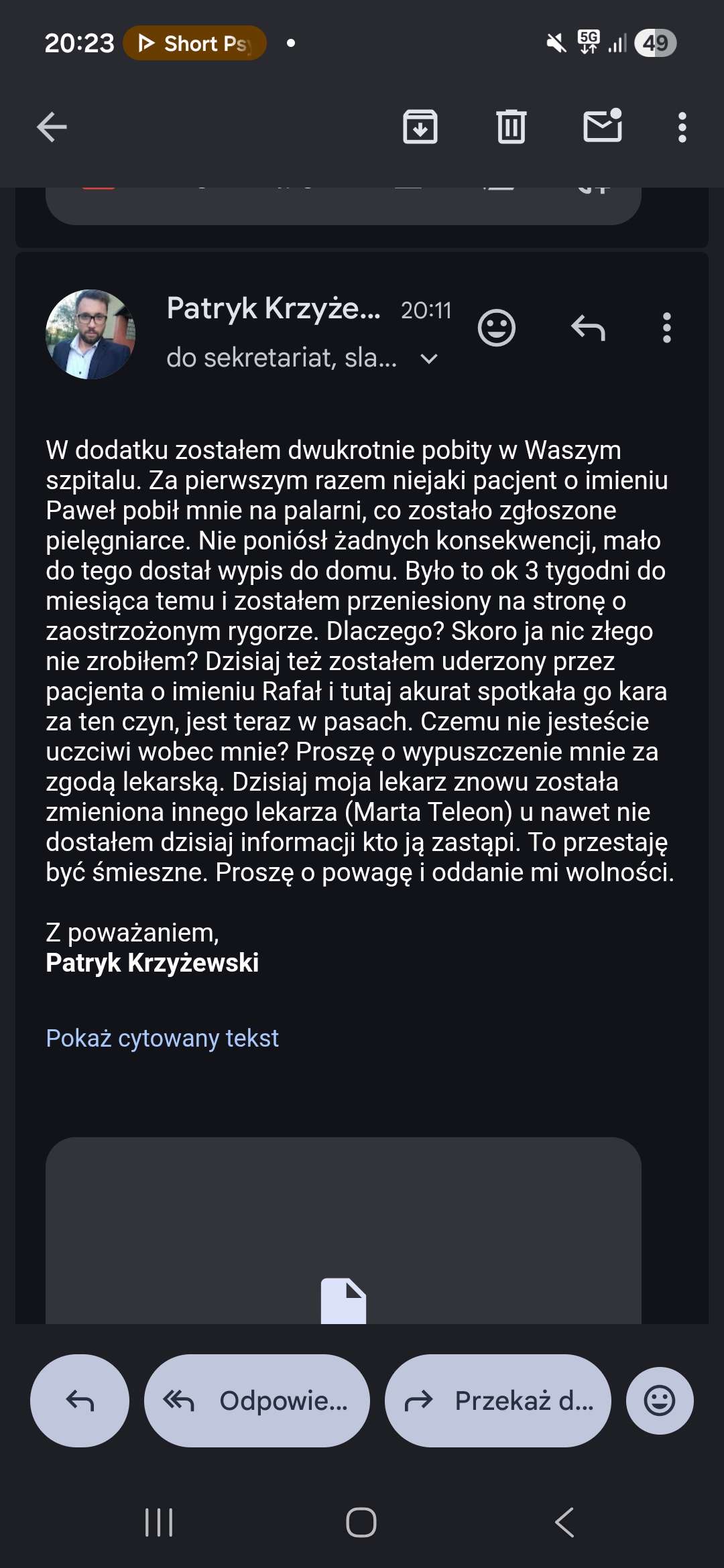Show quoted text via 'Pokaż cytowany tekst'

(x=162, y=1038)
